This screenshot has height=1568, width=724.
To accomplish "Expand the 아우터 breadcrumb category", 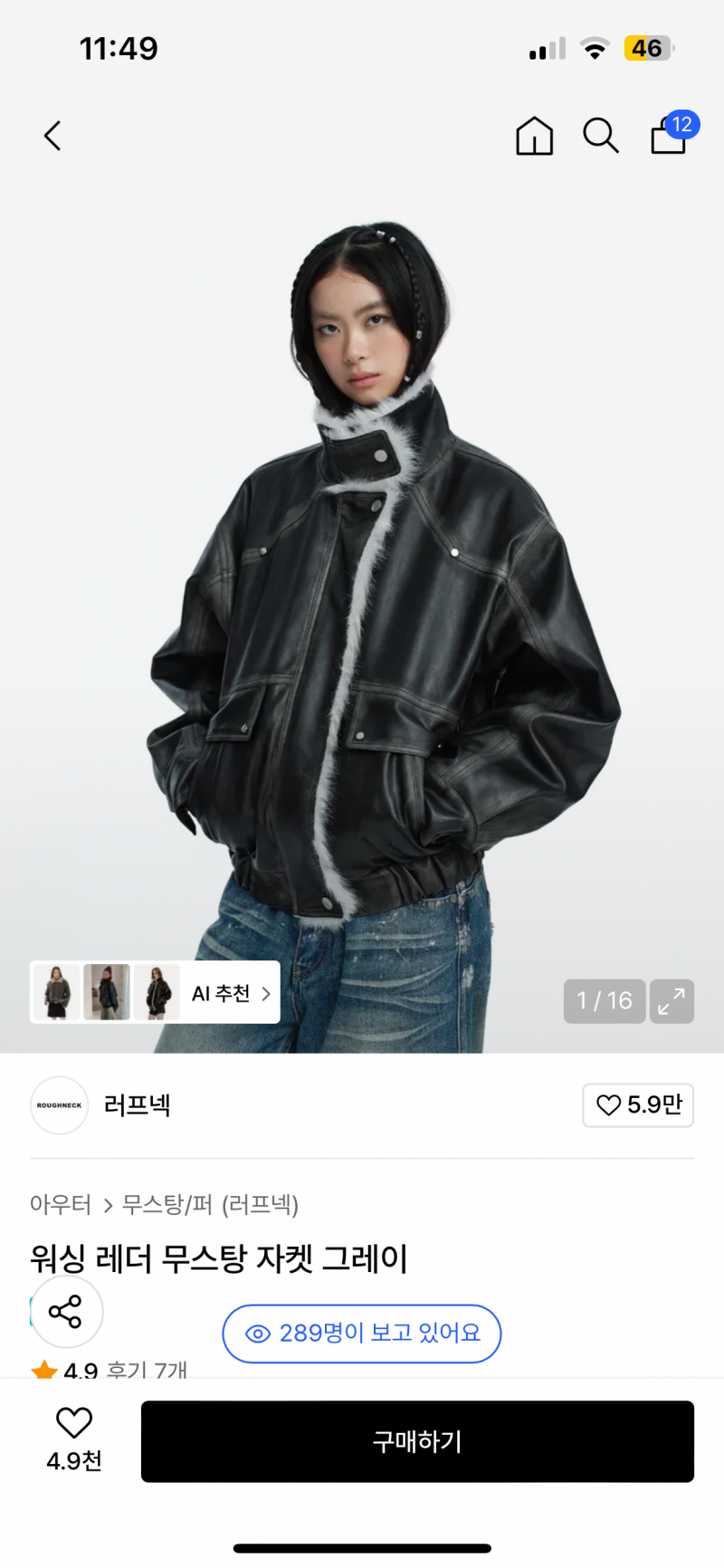I will click(60, 1206).
